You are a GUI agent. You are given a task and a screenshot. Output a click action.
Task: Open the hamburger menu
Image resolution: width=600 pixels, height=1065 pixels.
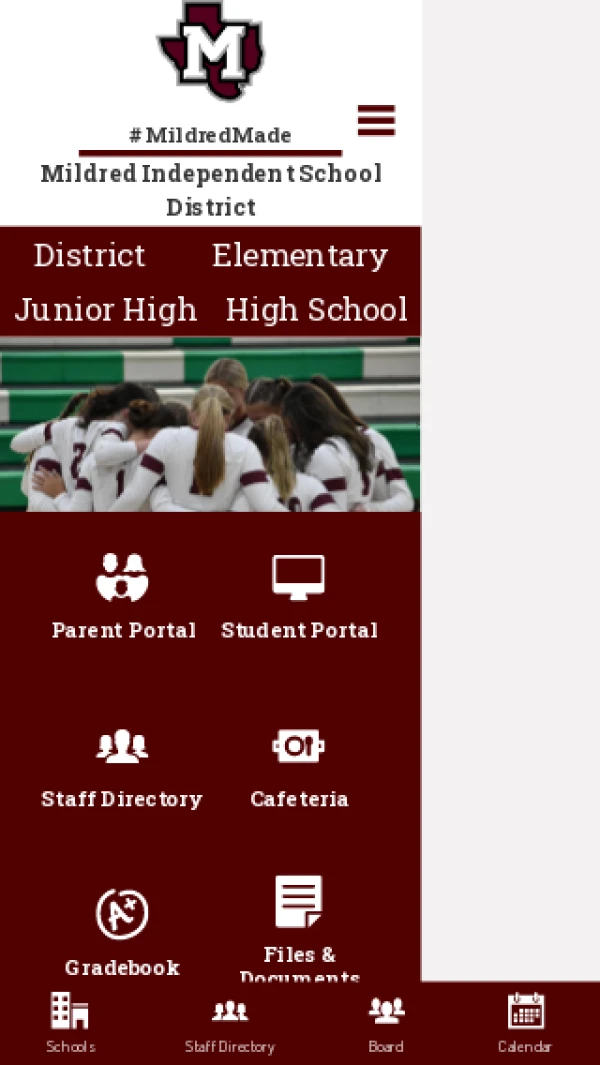[376, 121]
